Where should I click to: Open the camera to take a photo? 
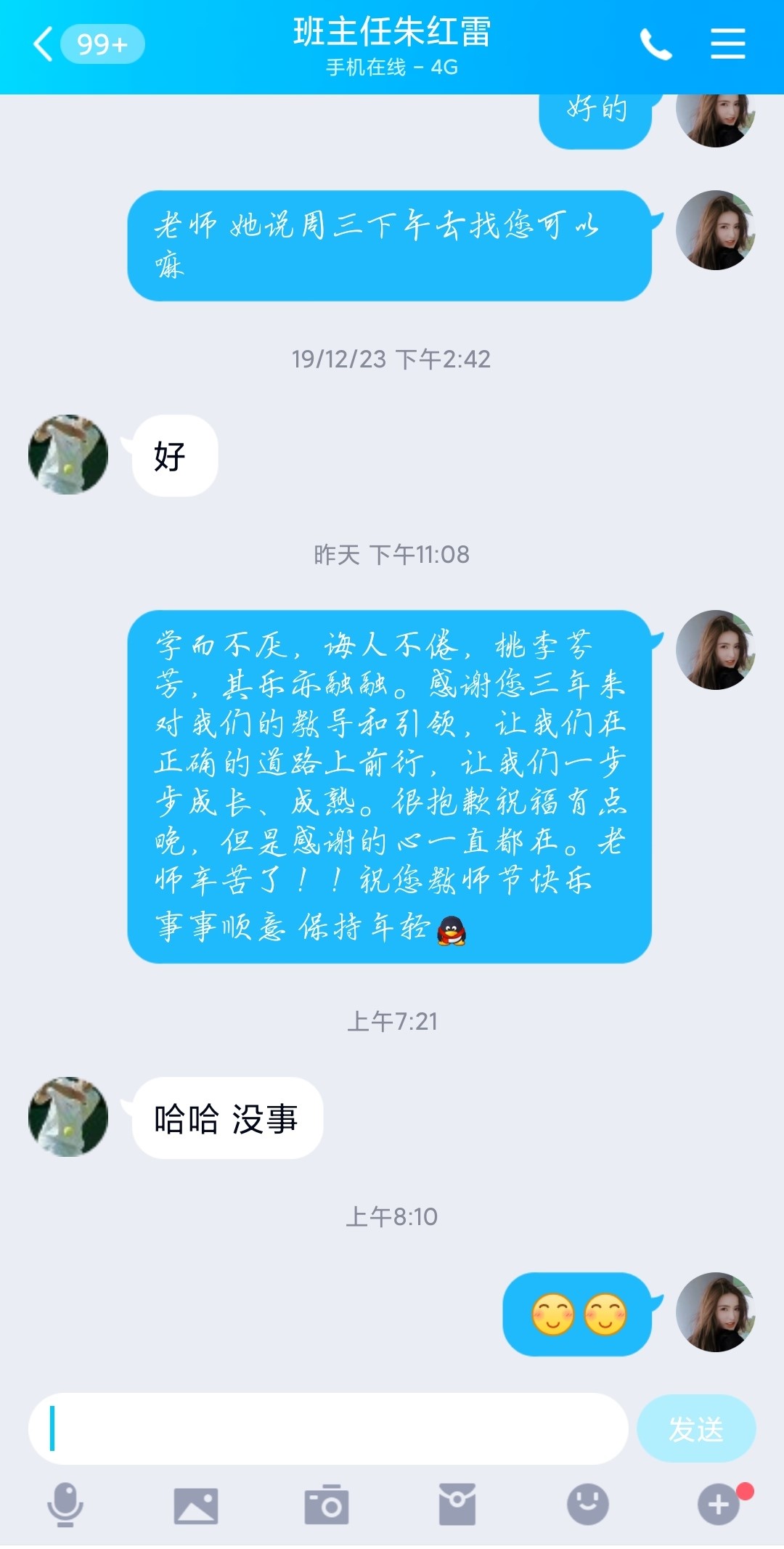pyautogui.click(x=327, y=1504)
